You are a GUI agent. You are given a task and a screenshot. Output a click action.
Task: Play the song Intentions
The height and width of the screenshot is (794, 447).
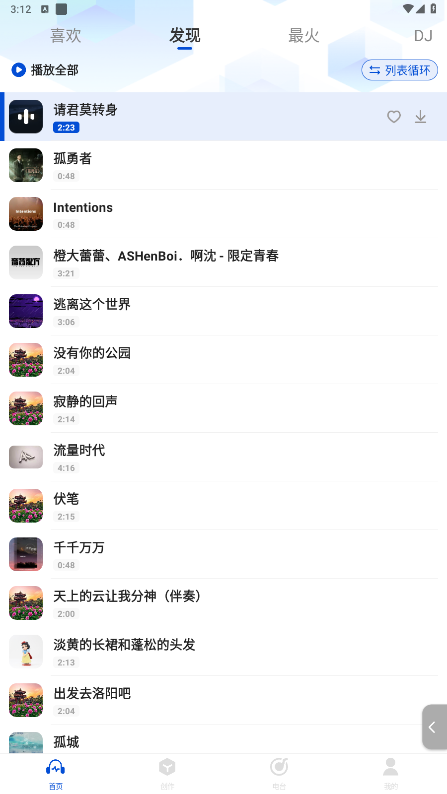[223, 214]
